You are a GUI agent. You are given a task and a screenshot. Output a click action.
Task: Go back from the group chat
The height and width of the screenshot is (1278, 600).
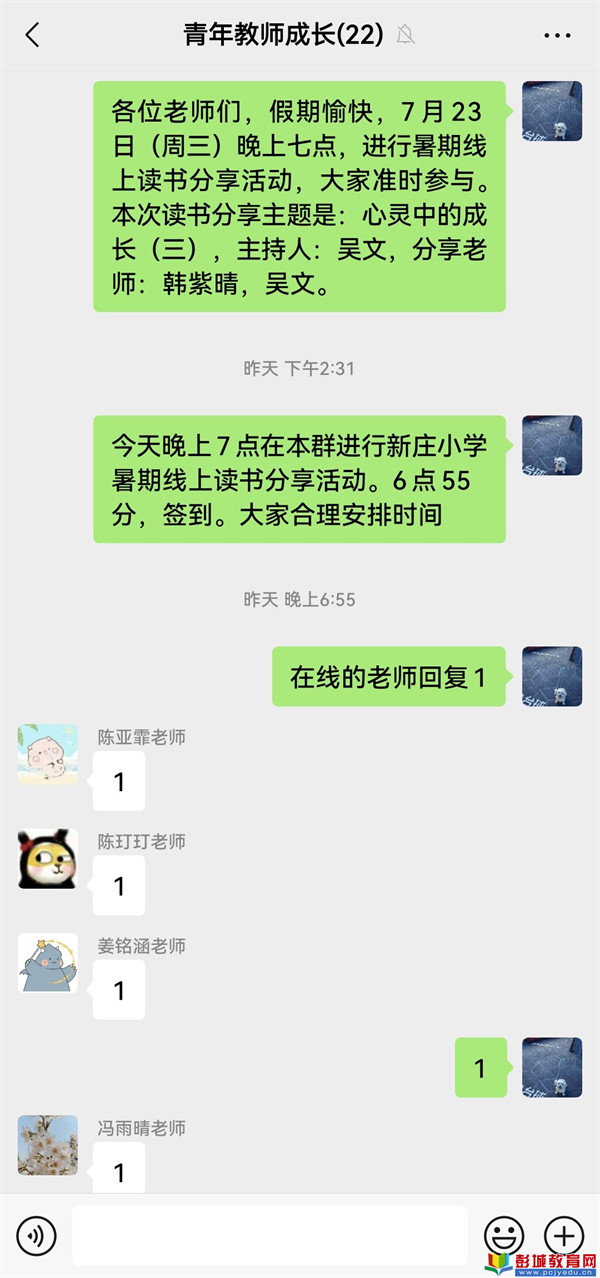33,35
